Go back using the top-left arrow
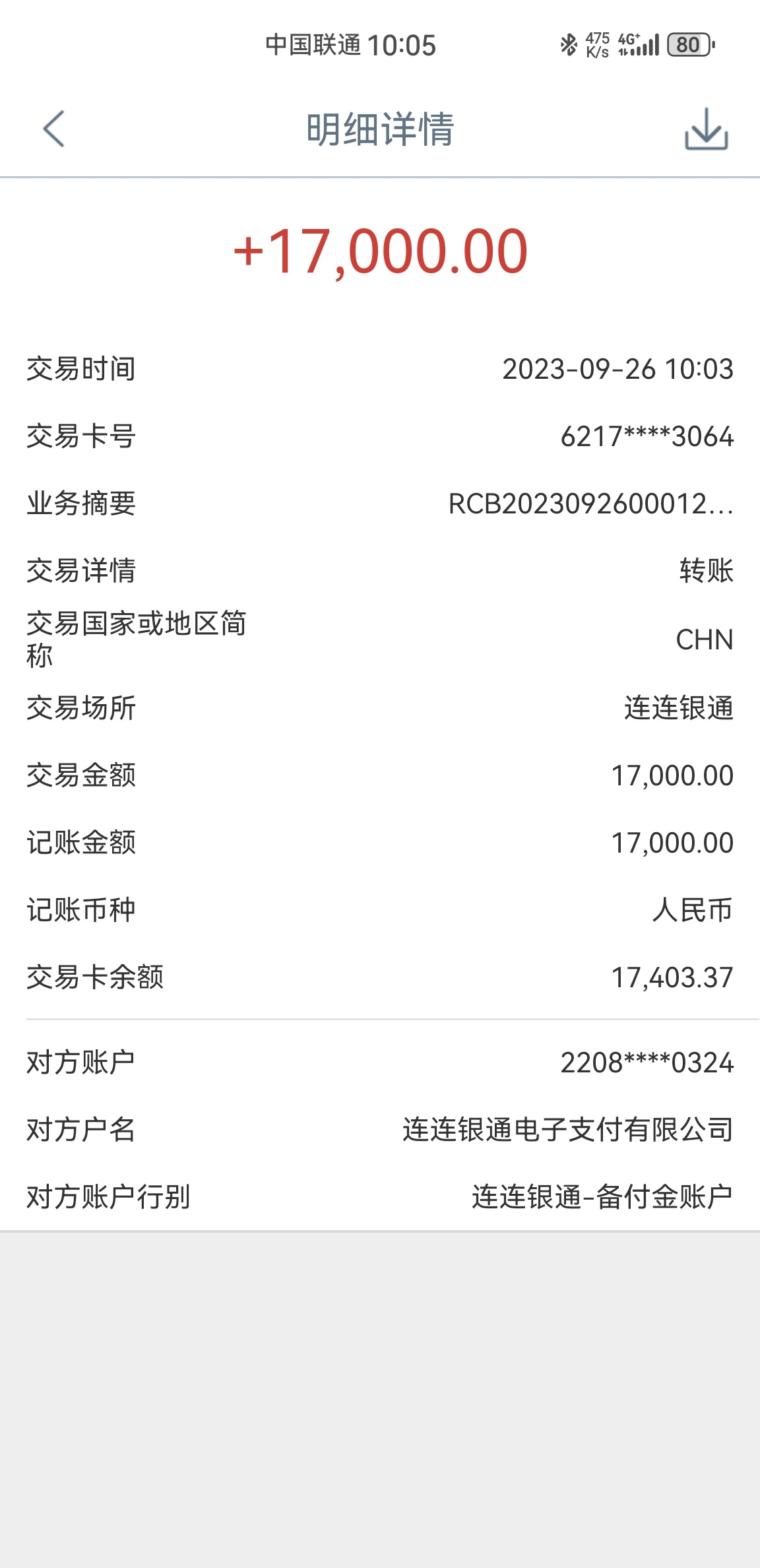The width and height of the screenshot is (760, 1568). click(x=53, y=129)
